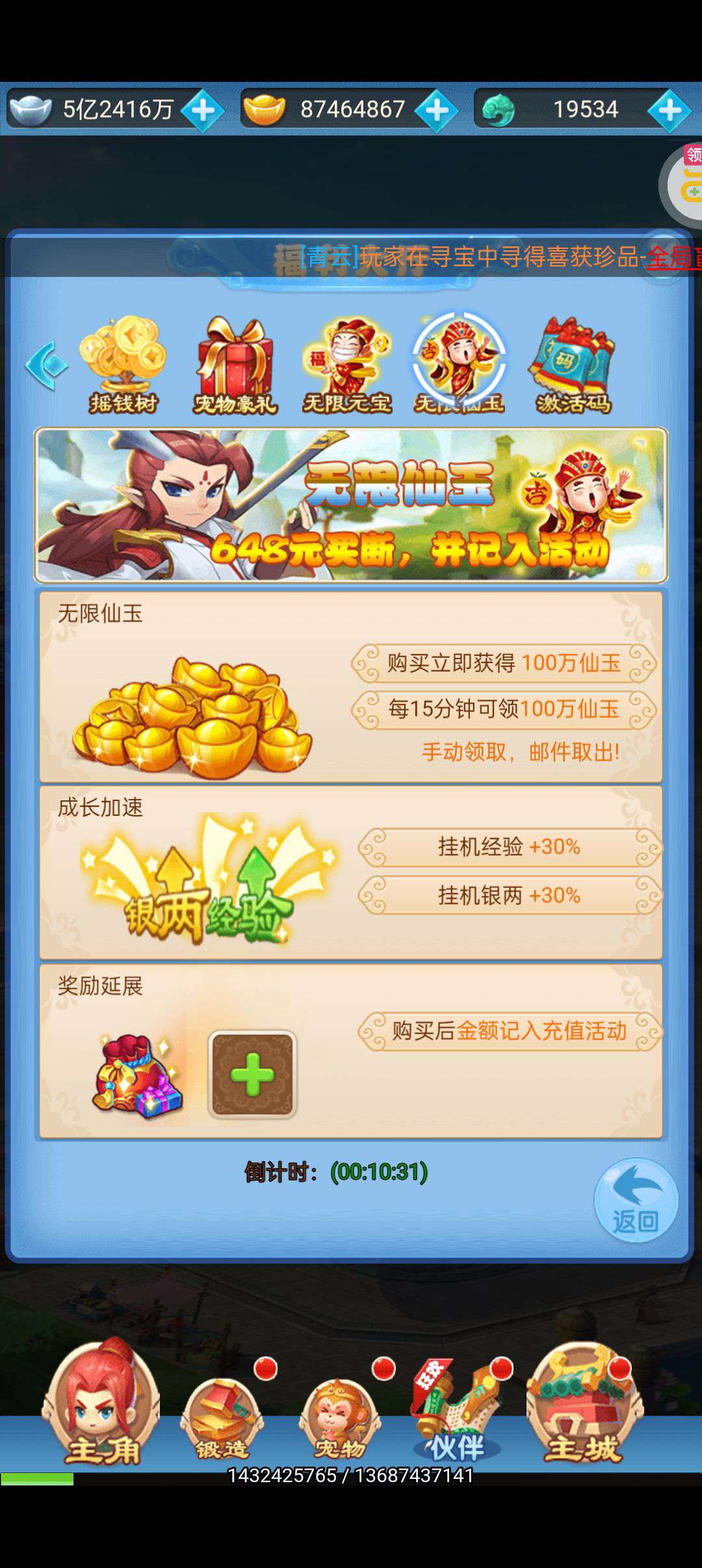Add jade currency via the plus icon
This screenshot has height=1568, width=702.
[669, 111]
